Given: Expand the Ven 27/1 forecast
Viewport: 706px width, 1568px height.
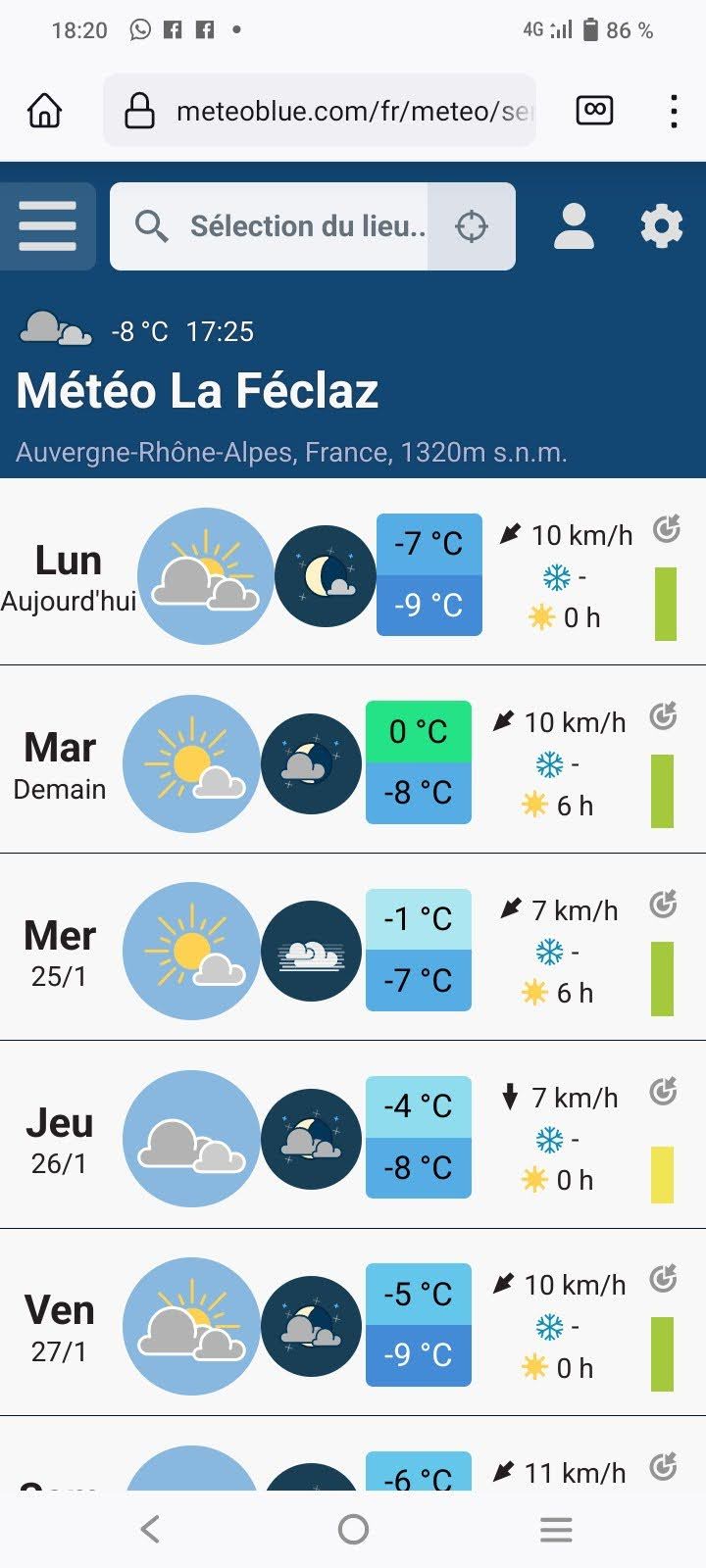Looking at the screenshot, I should [x=60, y=1325].
